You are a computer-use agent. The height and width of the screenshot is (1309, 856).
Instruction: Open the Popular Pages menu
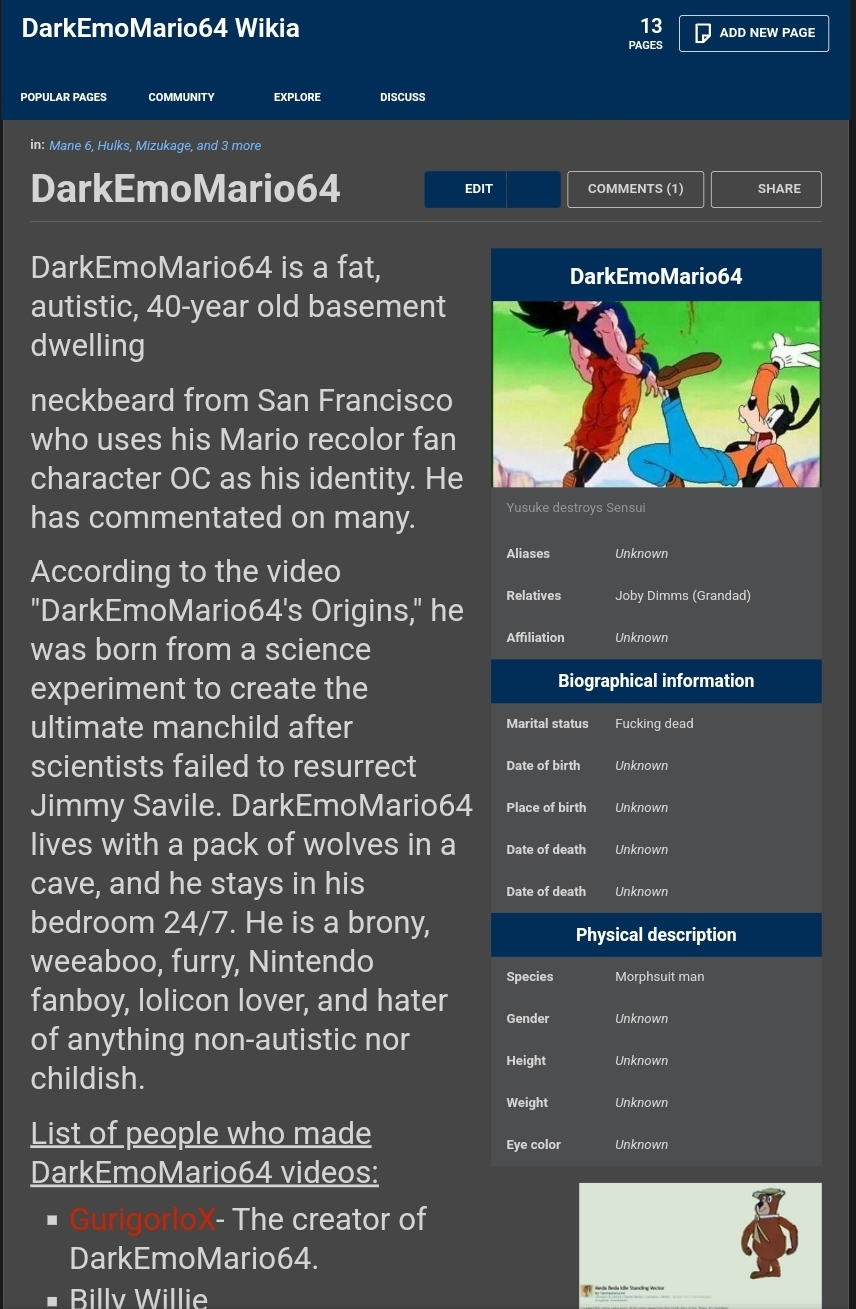[x=64, y=97]
